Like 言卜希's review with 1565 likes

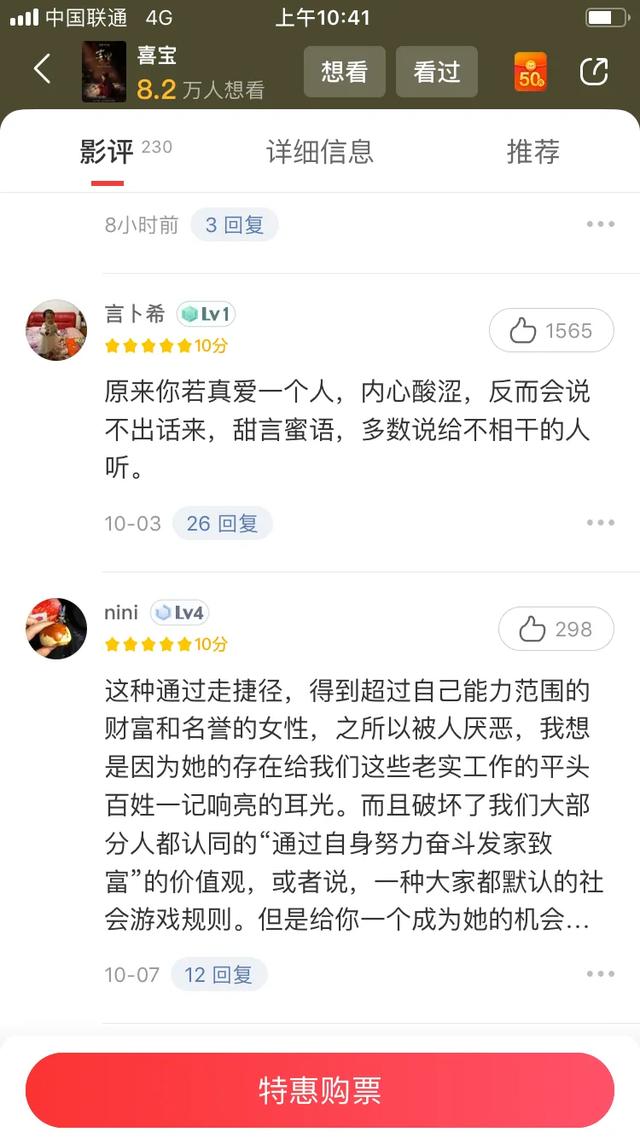(x=551, y=331)
